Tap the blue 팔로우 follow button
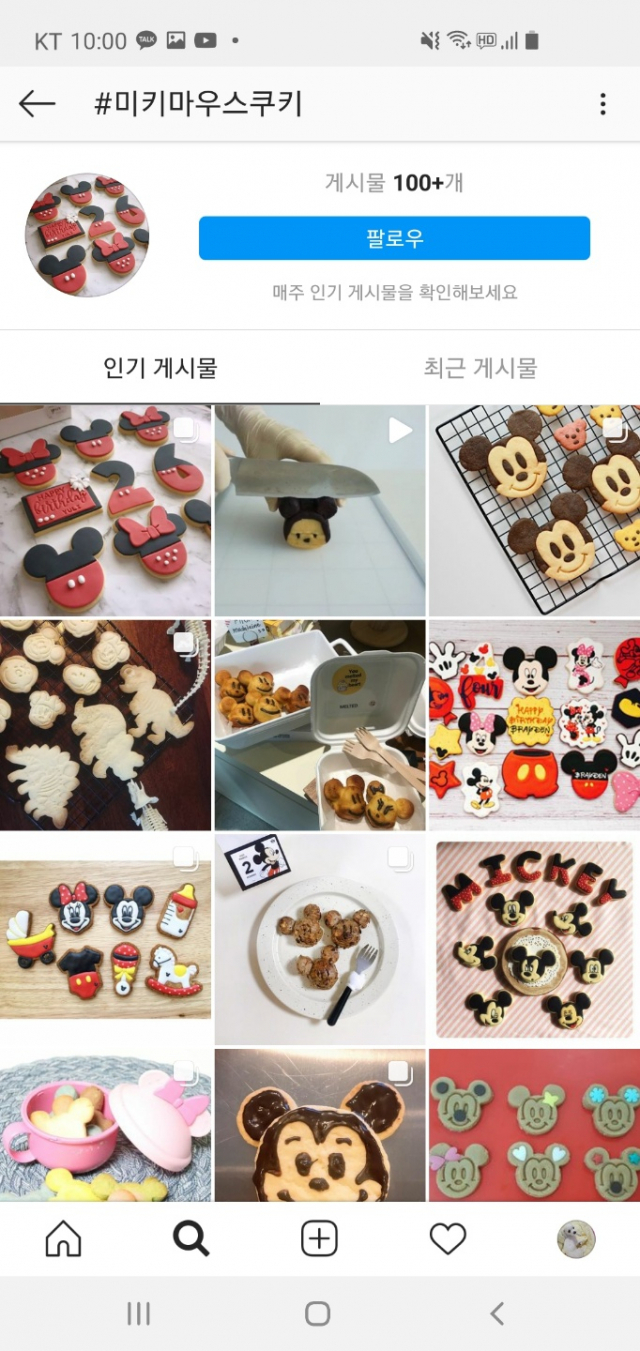This screenshot has height=1351, width=640. [394, 238]
